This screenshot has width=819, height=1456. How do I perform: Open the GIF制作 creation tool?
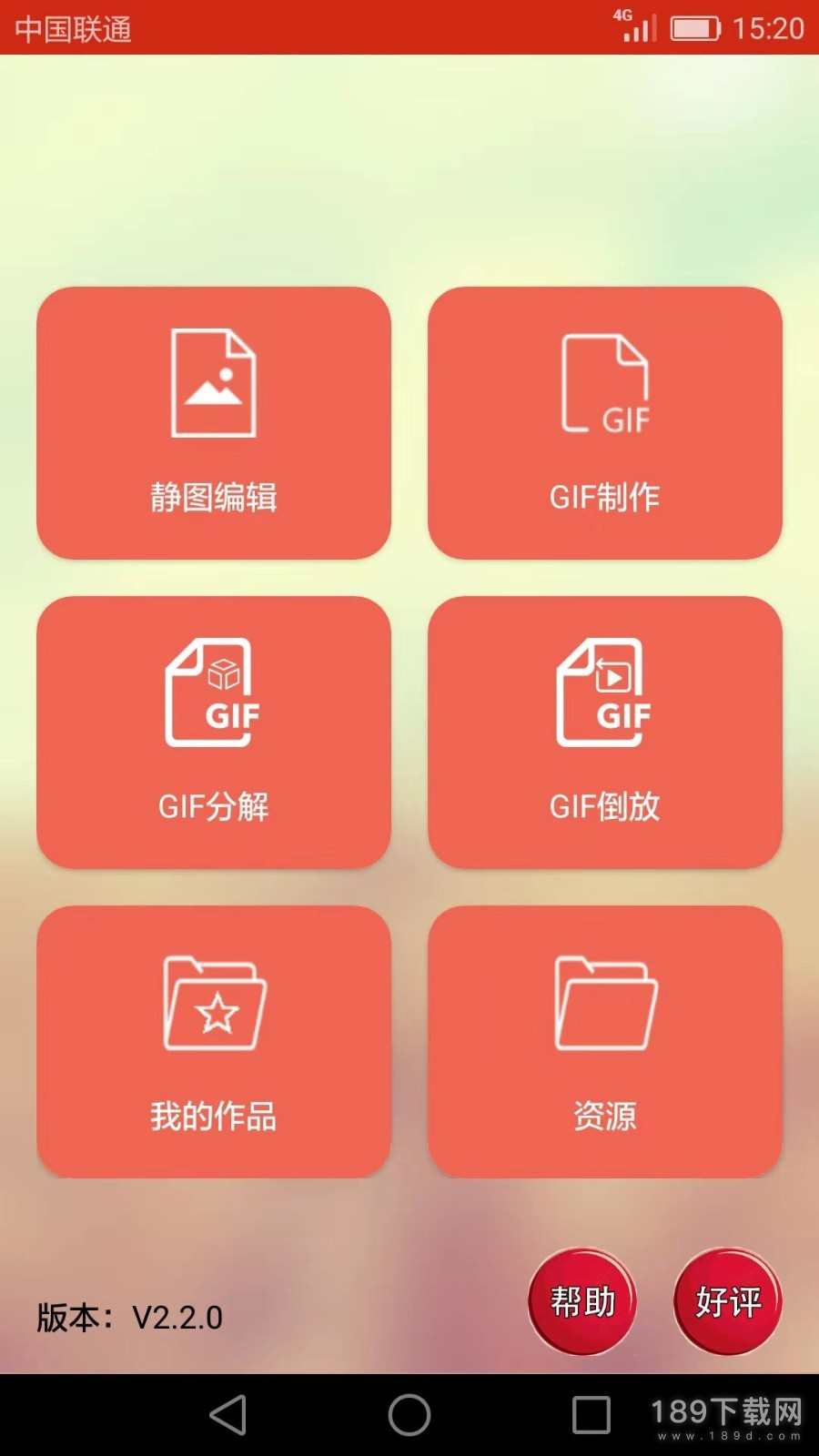click(605, 423)
